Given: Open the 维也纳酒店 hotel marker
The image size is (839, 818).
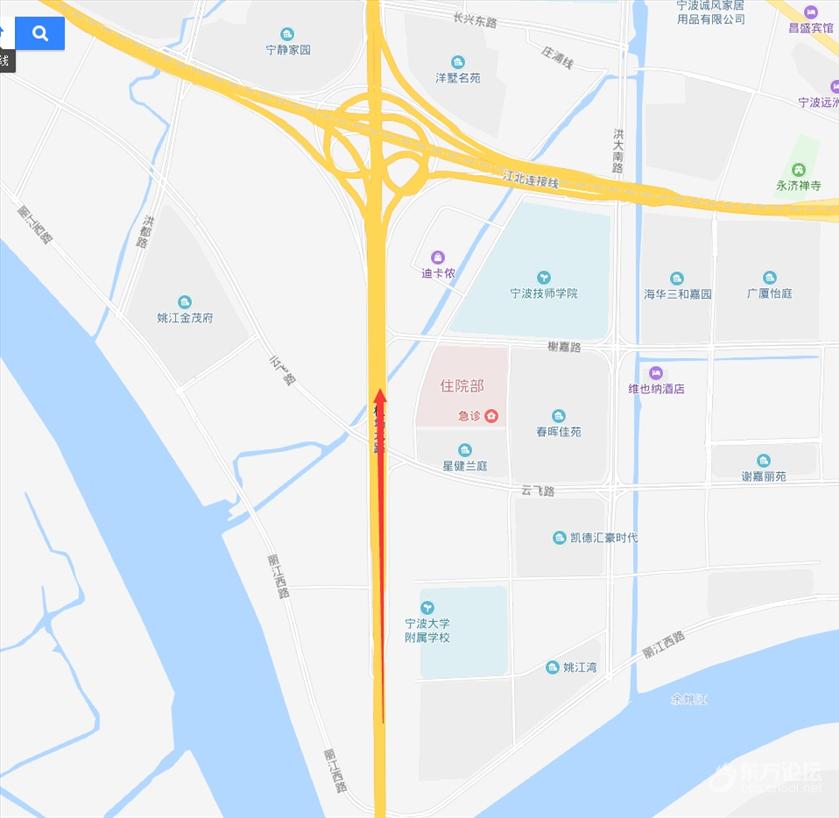Looking at the screenshot, I should (656, 373).
